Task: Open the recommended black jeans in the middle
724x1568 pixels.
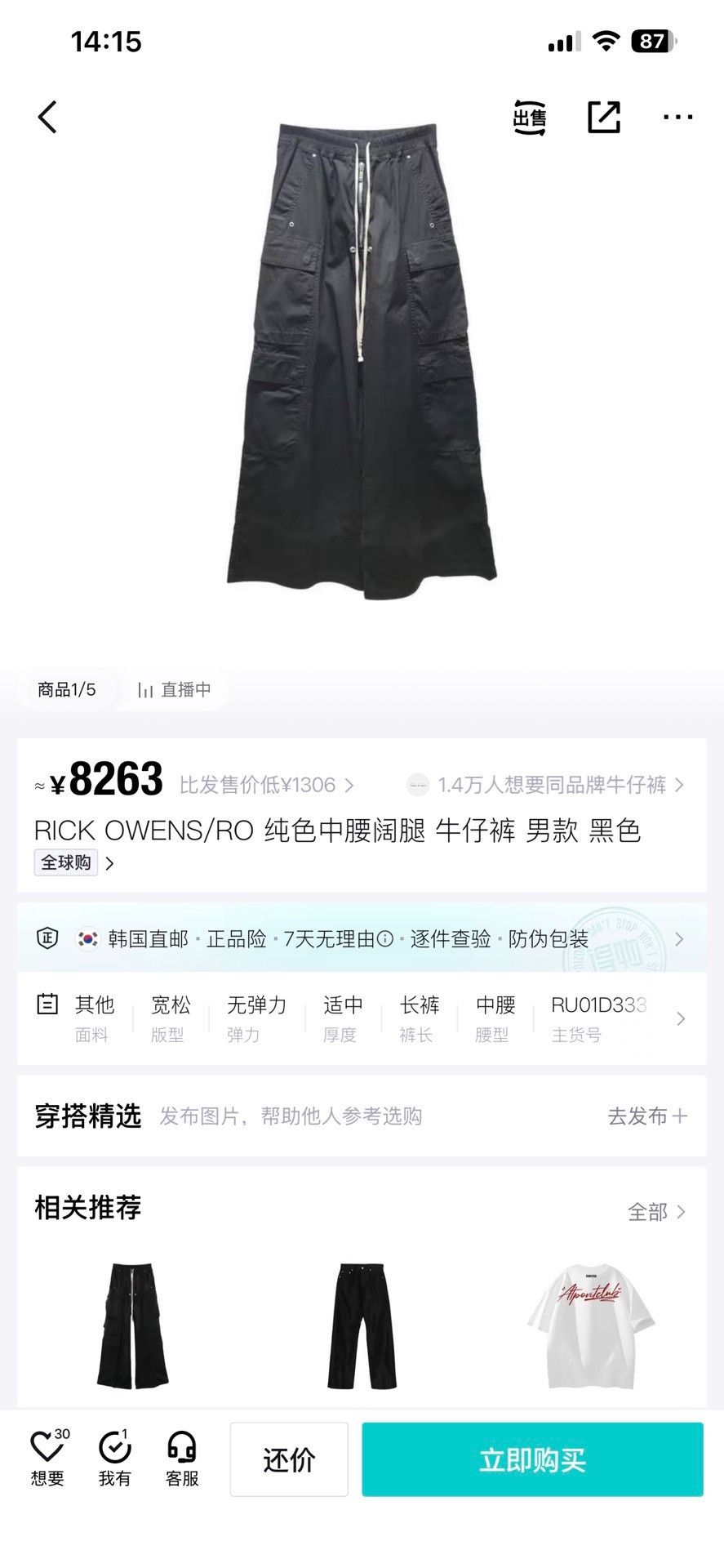Action: click(x=362, y=1325)
